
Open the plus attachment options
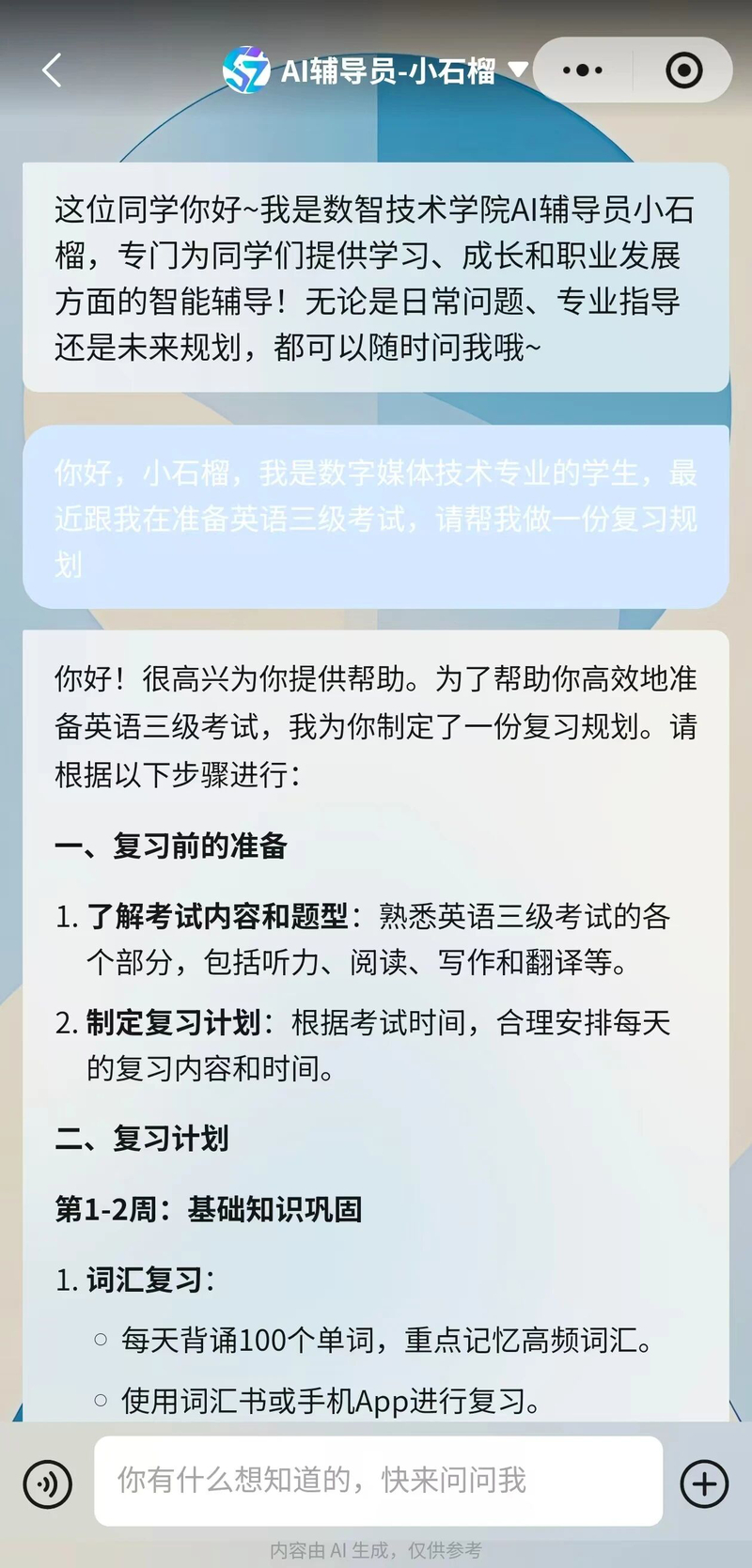click(x=704, y=1483)
